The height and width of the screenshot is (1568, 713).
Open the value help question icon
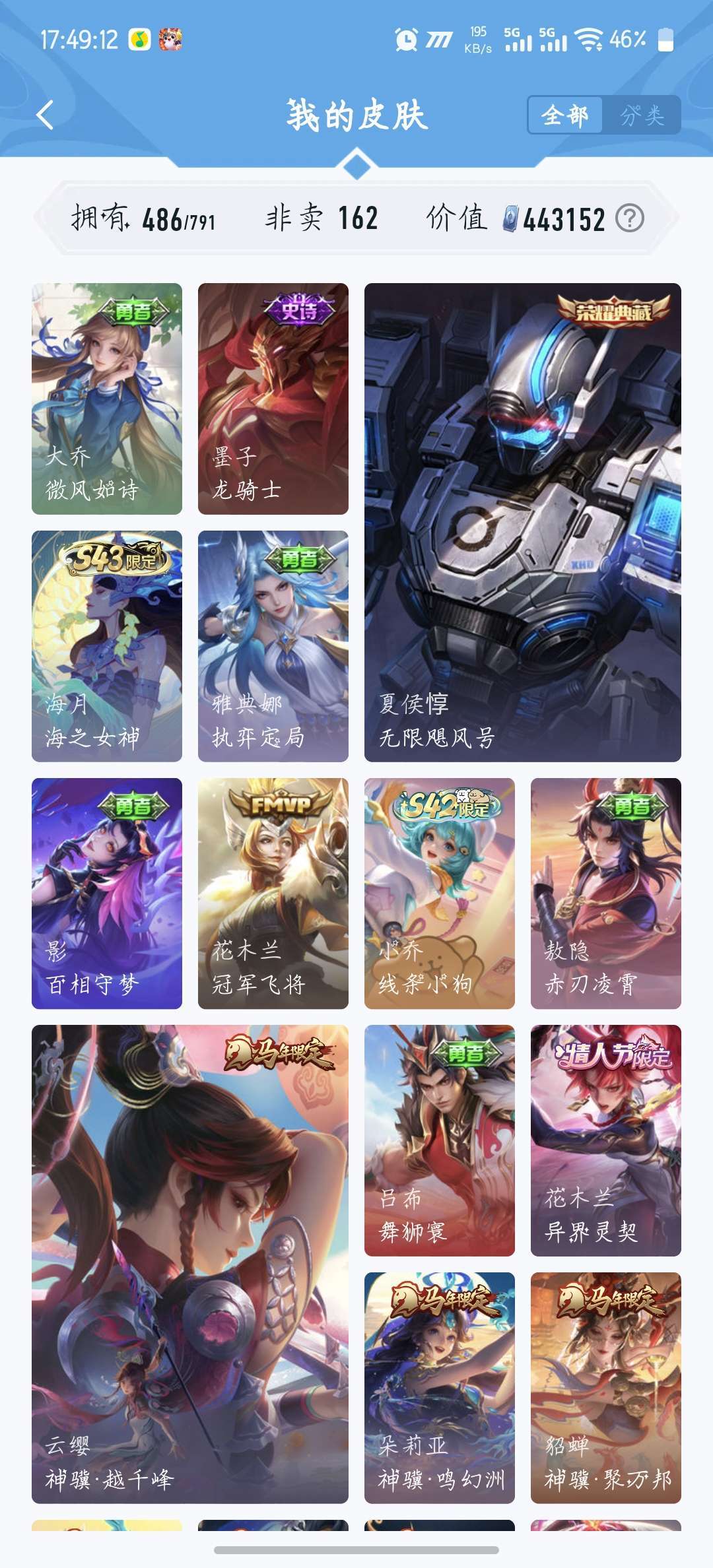point(630,218)
